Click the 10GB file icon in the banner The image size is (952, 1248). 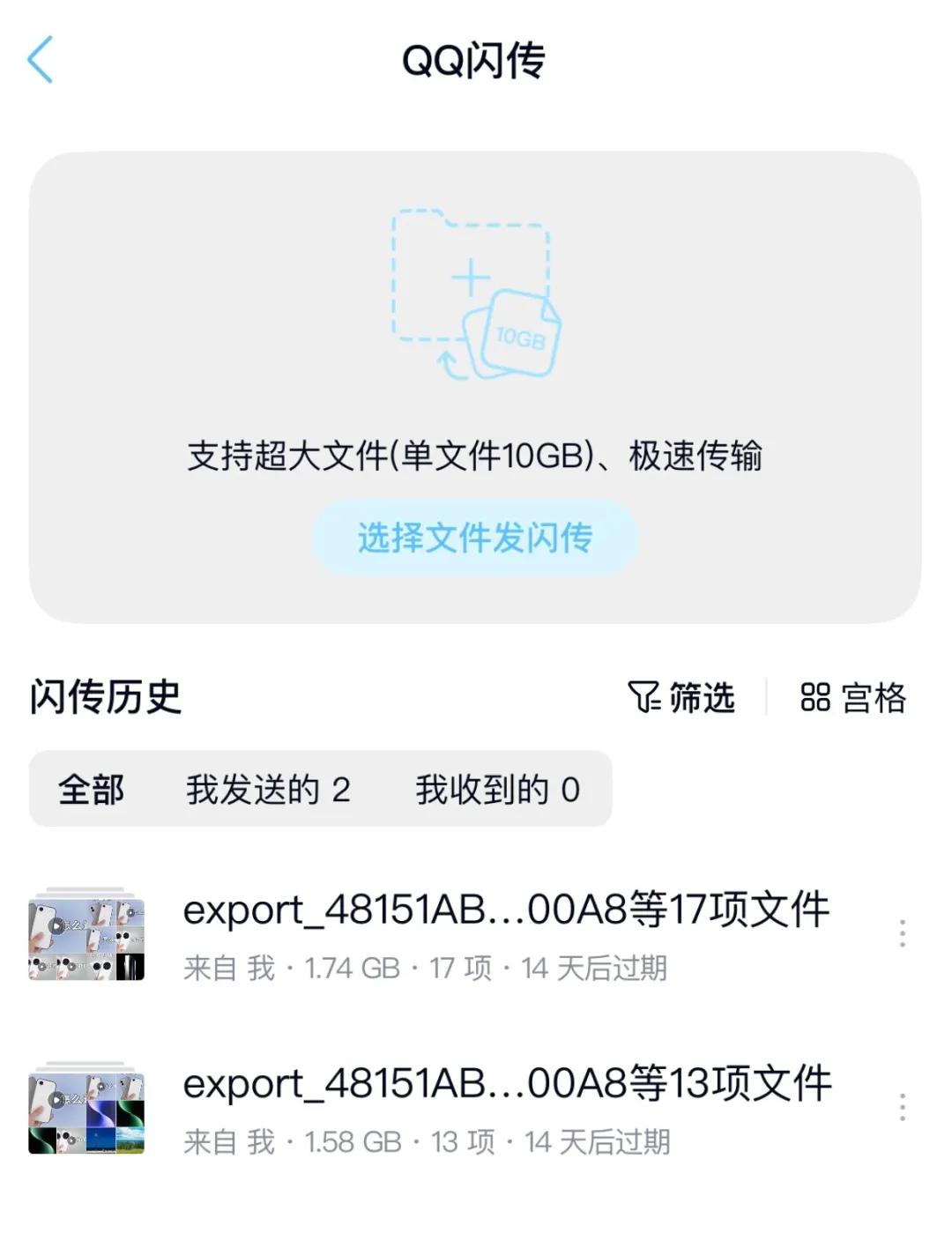[x=519, y=335]
